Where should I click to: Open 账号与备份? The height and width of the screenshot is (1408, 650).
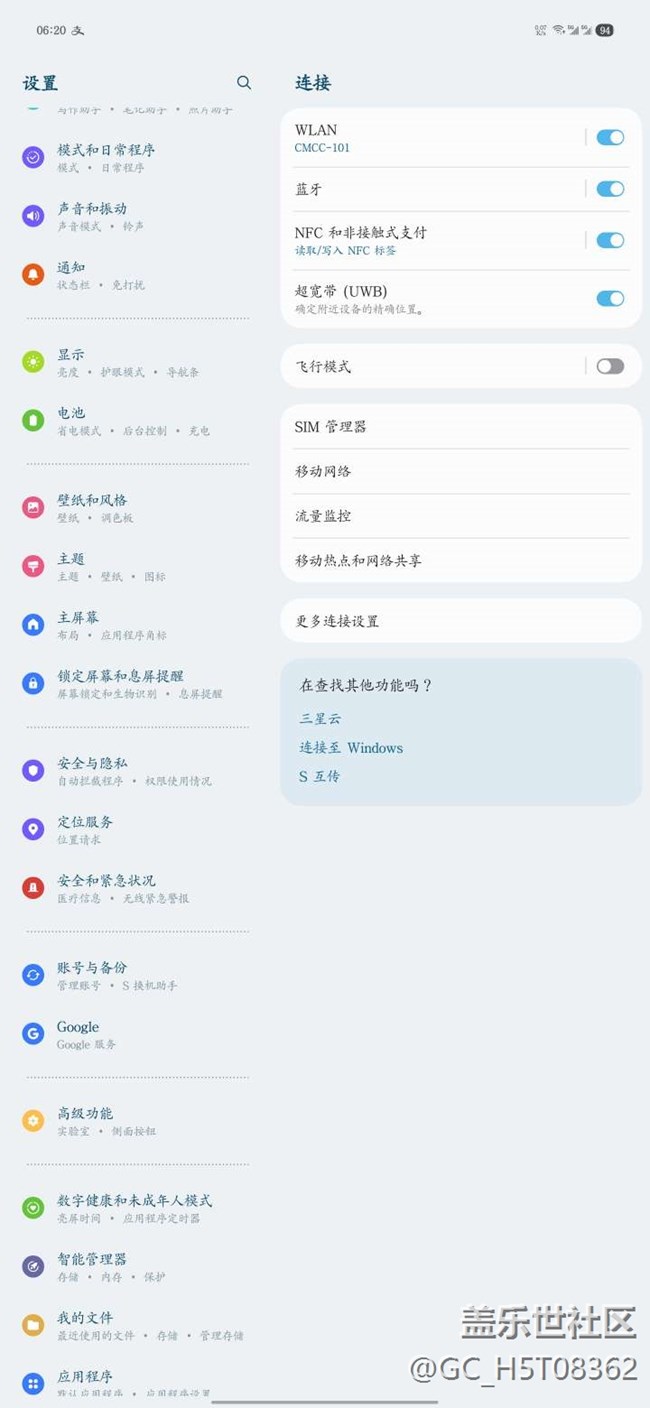click(x=92, y=975)
